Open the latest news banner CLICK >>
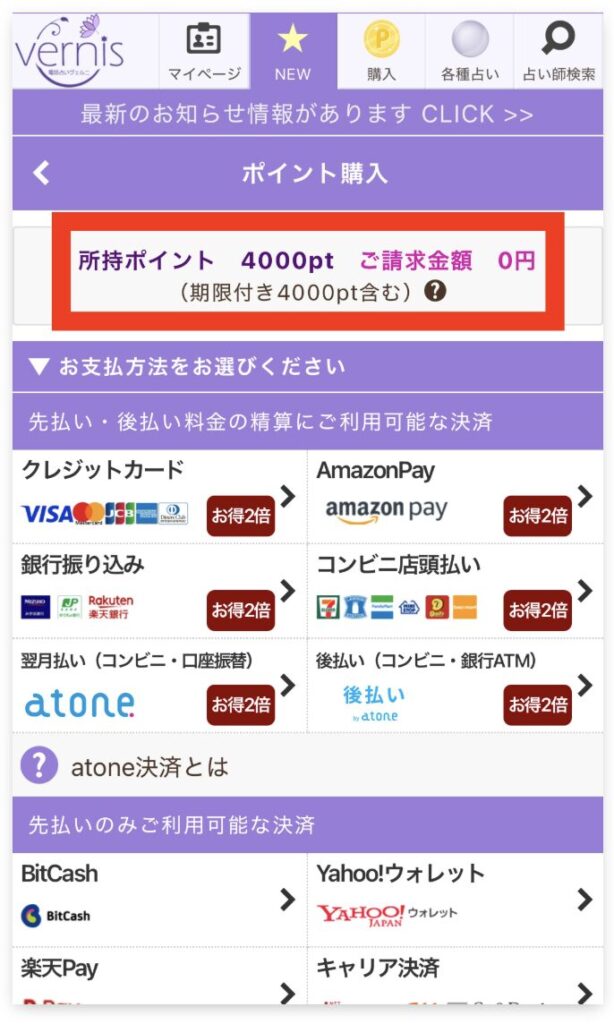614x1024 pixels. [307, 114]
